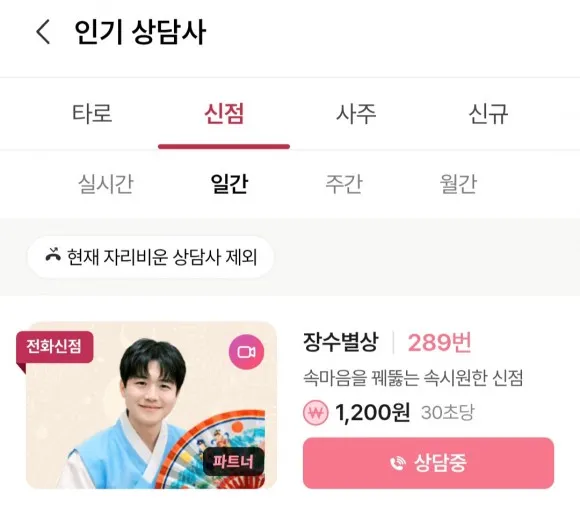Select the 신점 tab
This screenshot has width=580, height=507.
(x=224, y=114)
